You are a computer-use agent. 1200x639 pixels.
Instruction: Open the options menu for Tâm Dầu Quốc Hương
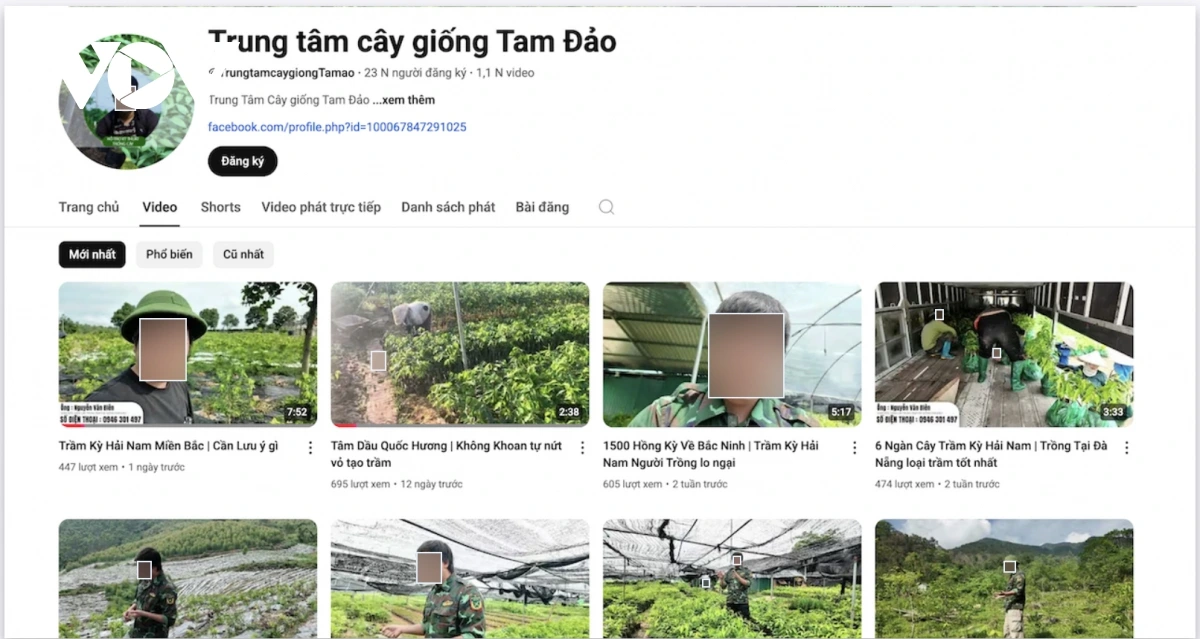click(x=583, y=448)
